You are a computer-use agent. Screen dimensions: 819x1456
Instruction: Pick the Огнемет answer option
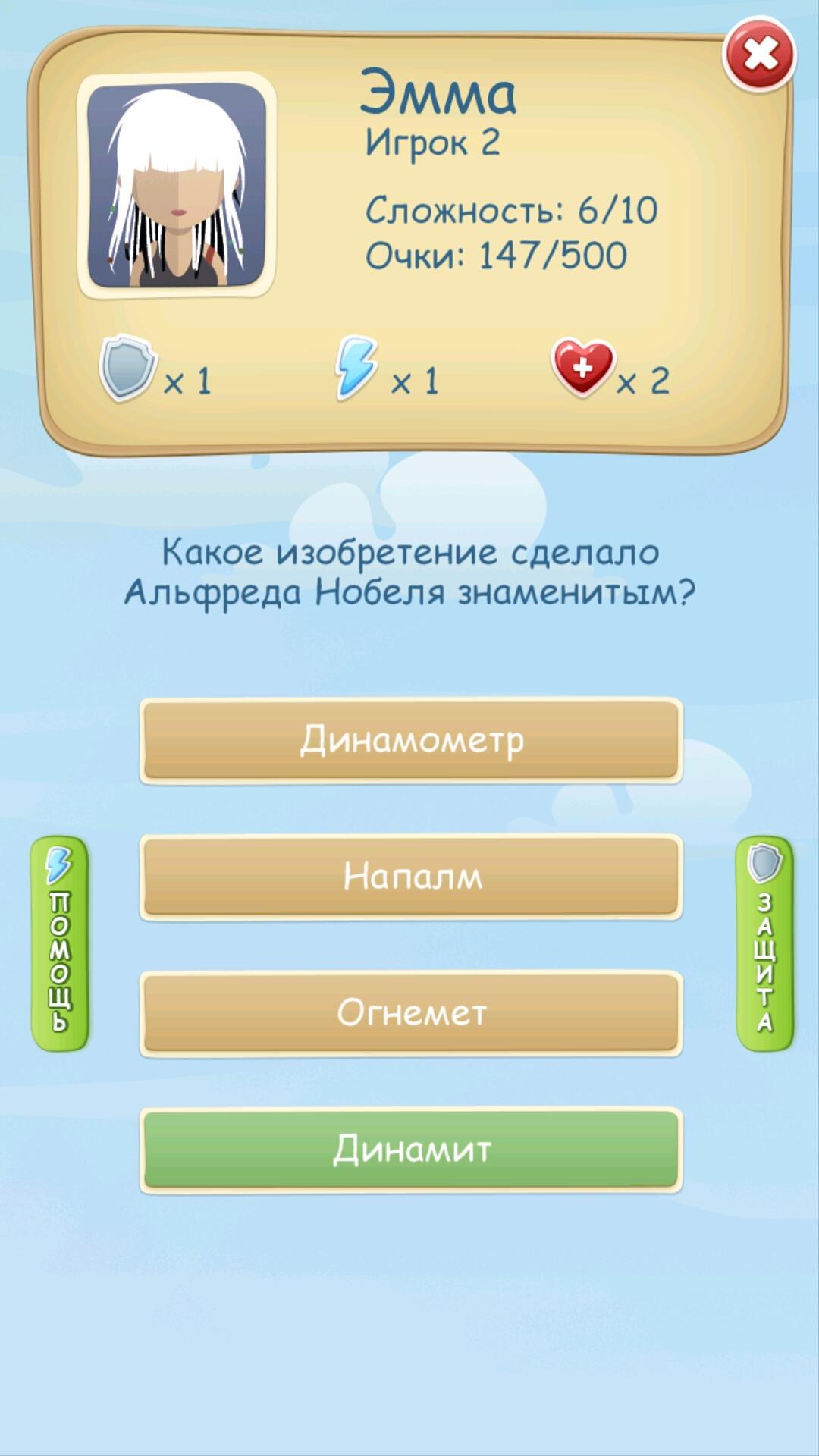pyautogui.click(x=411, y=1013)
